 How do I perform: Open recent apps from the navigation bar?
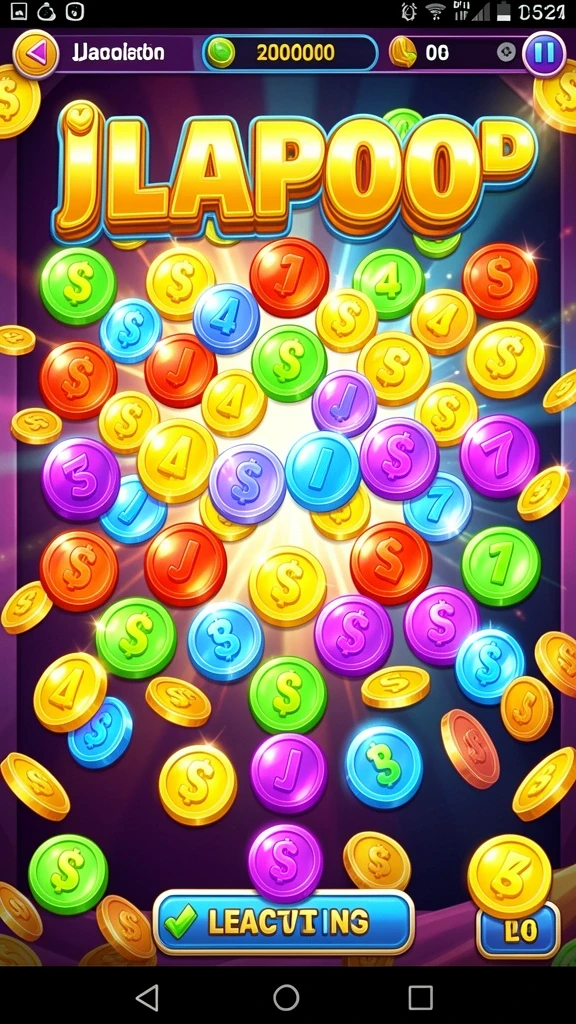coord(421,997)
